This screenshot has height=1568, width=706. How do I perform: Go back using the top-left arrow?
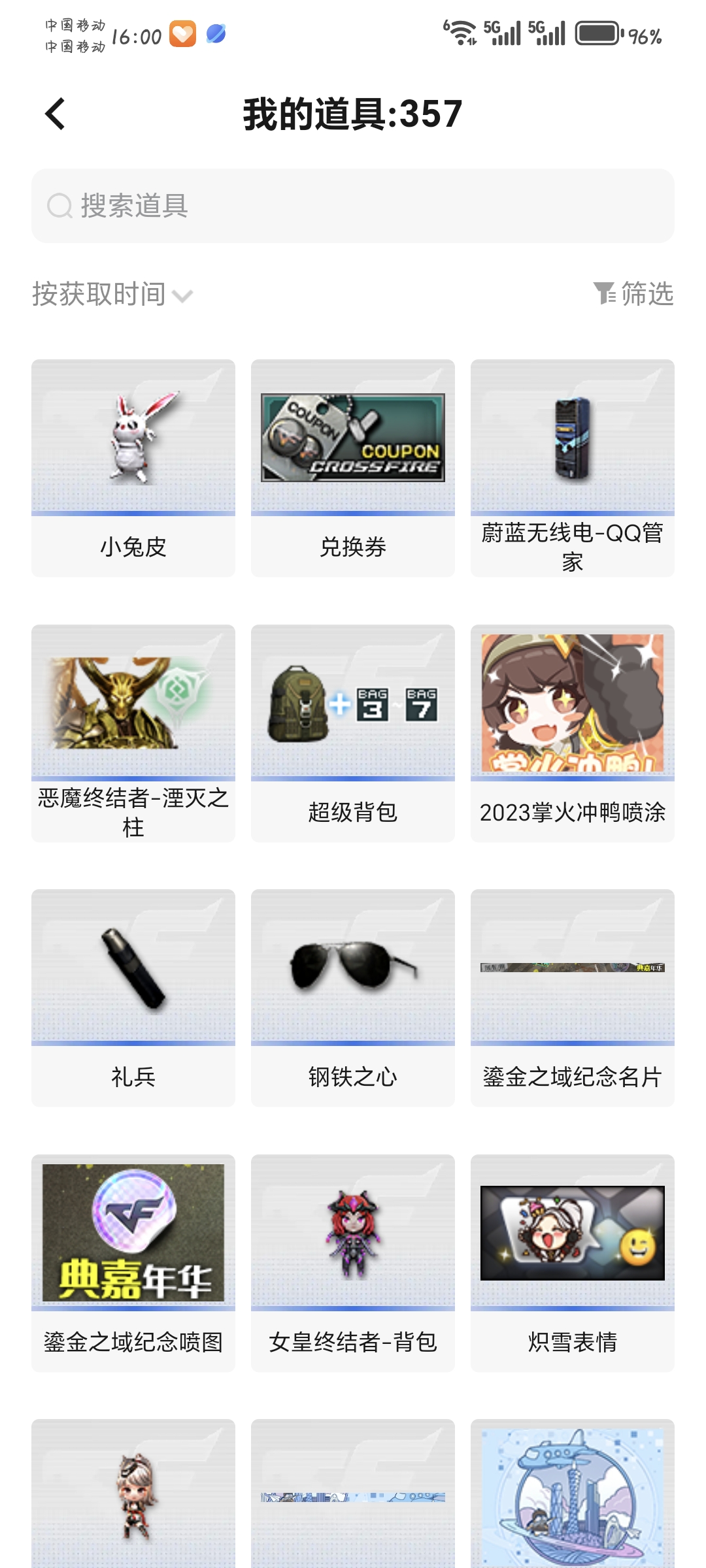pyautogui.click(x=56, y=114)
